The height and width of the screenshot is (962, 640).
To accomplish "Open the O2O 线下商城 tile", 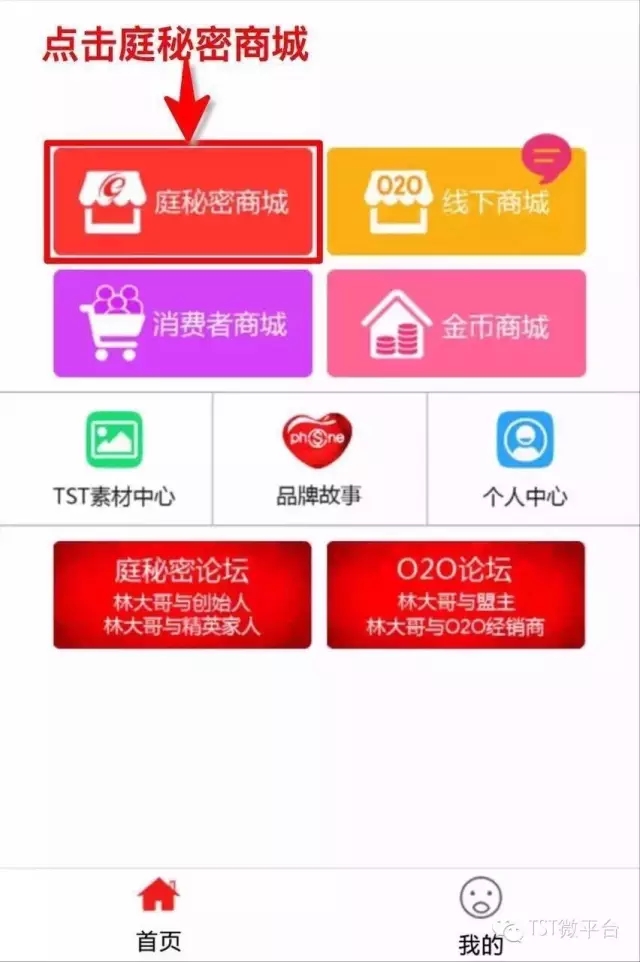I will pos(456,202).
